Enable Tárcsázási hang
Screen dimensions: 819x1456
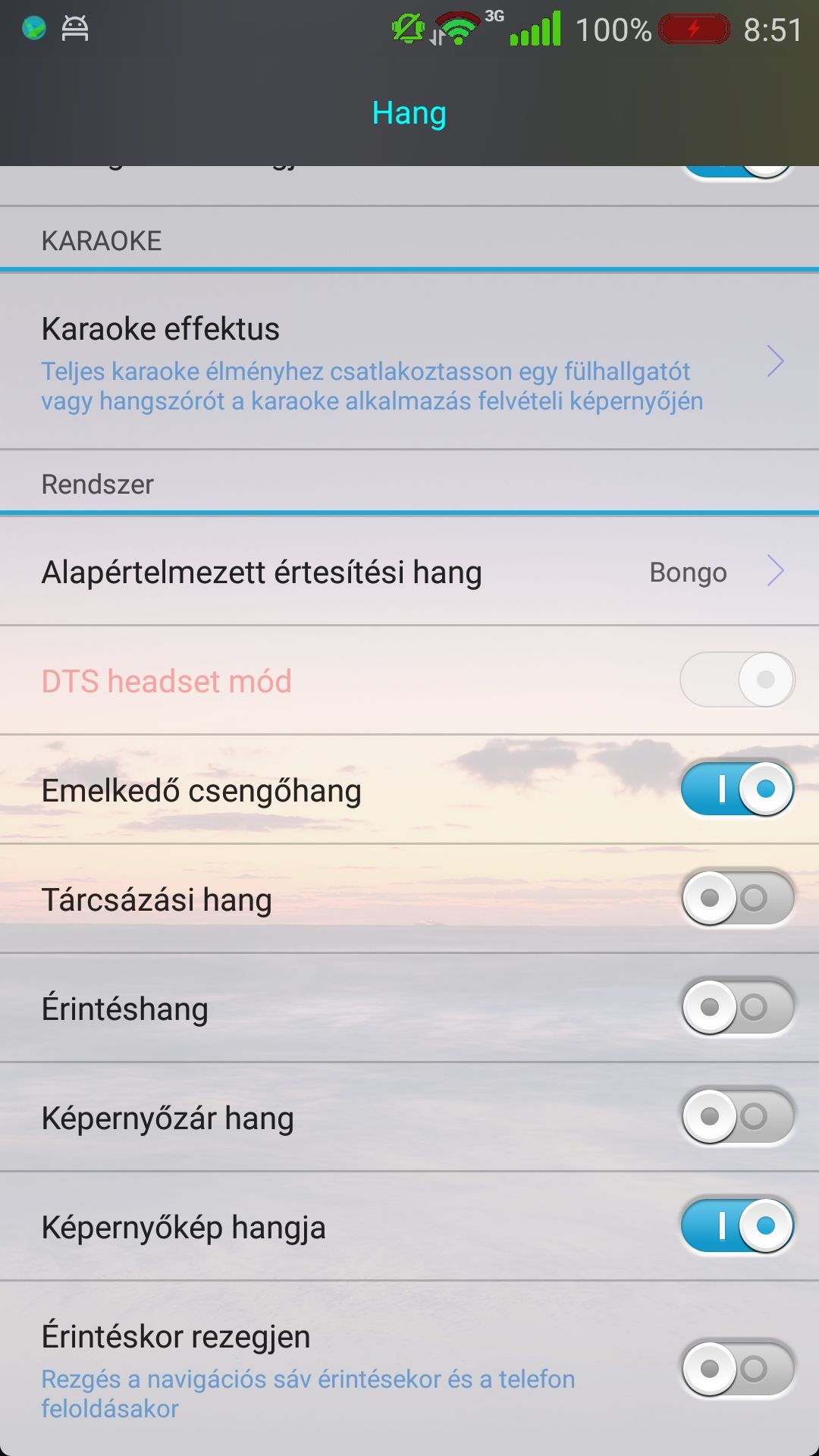click(737, 899)
